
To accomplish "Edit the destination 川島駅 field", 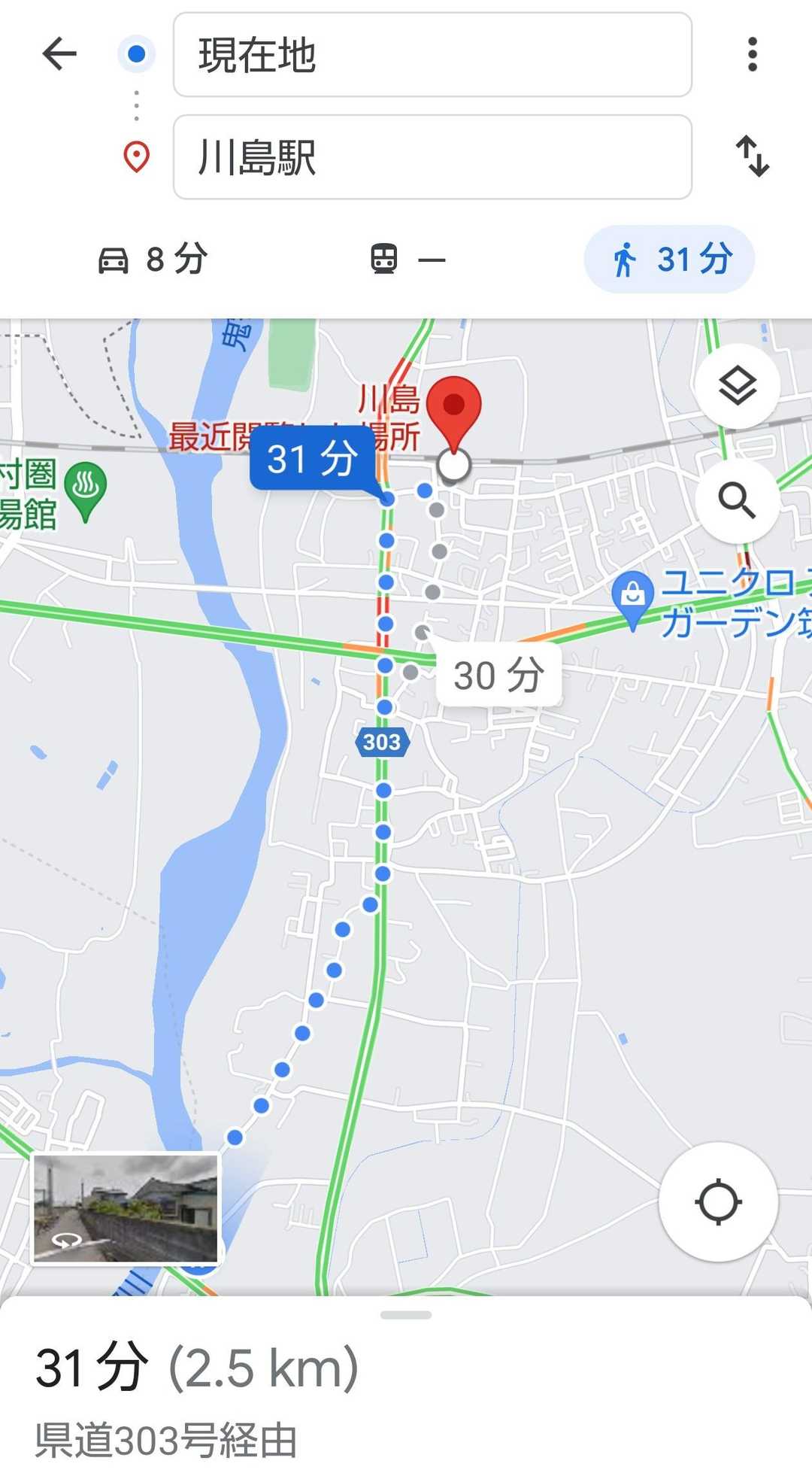I will (432, 156).
